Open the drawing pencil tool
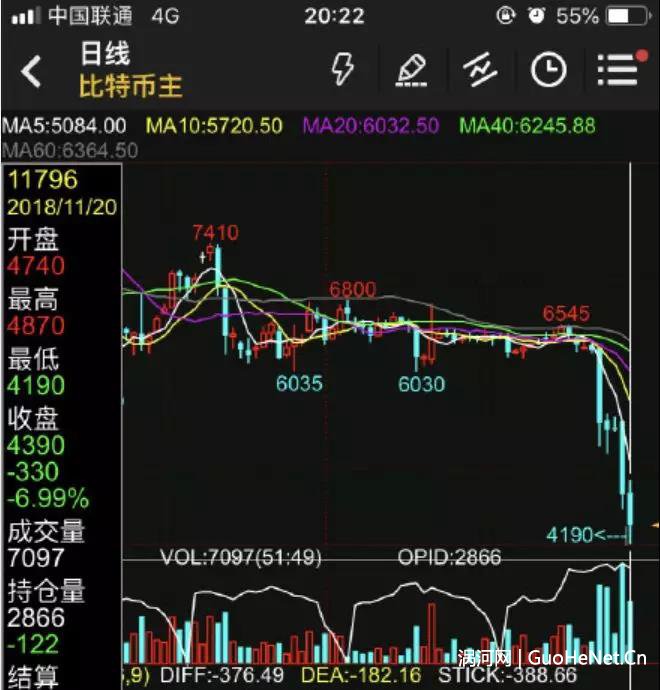Screen dimensions: 660x690 [411, 69]
